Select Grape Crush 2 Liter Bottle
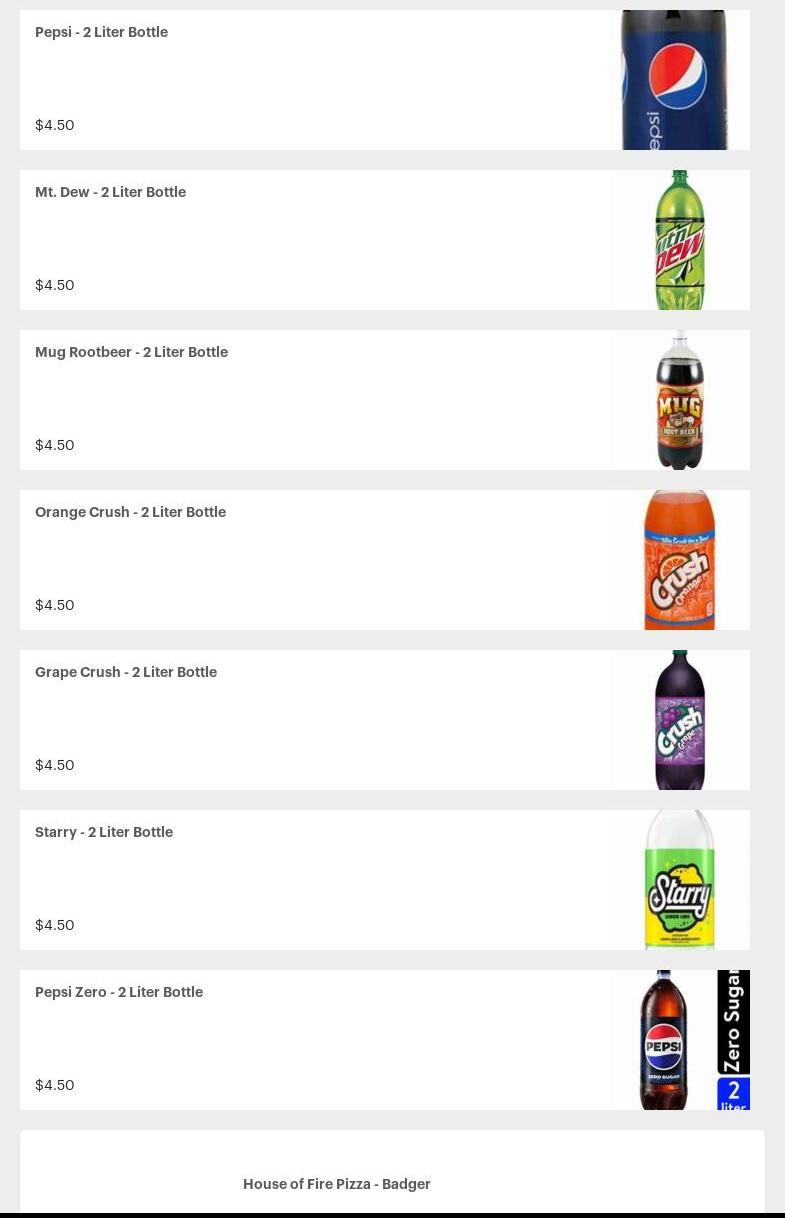This screenshot has height=1218, width=785. [x=384, y=720]
